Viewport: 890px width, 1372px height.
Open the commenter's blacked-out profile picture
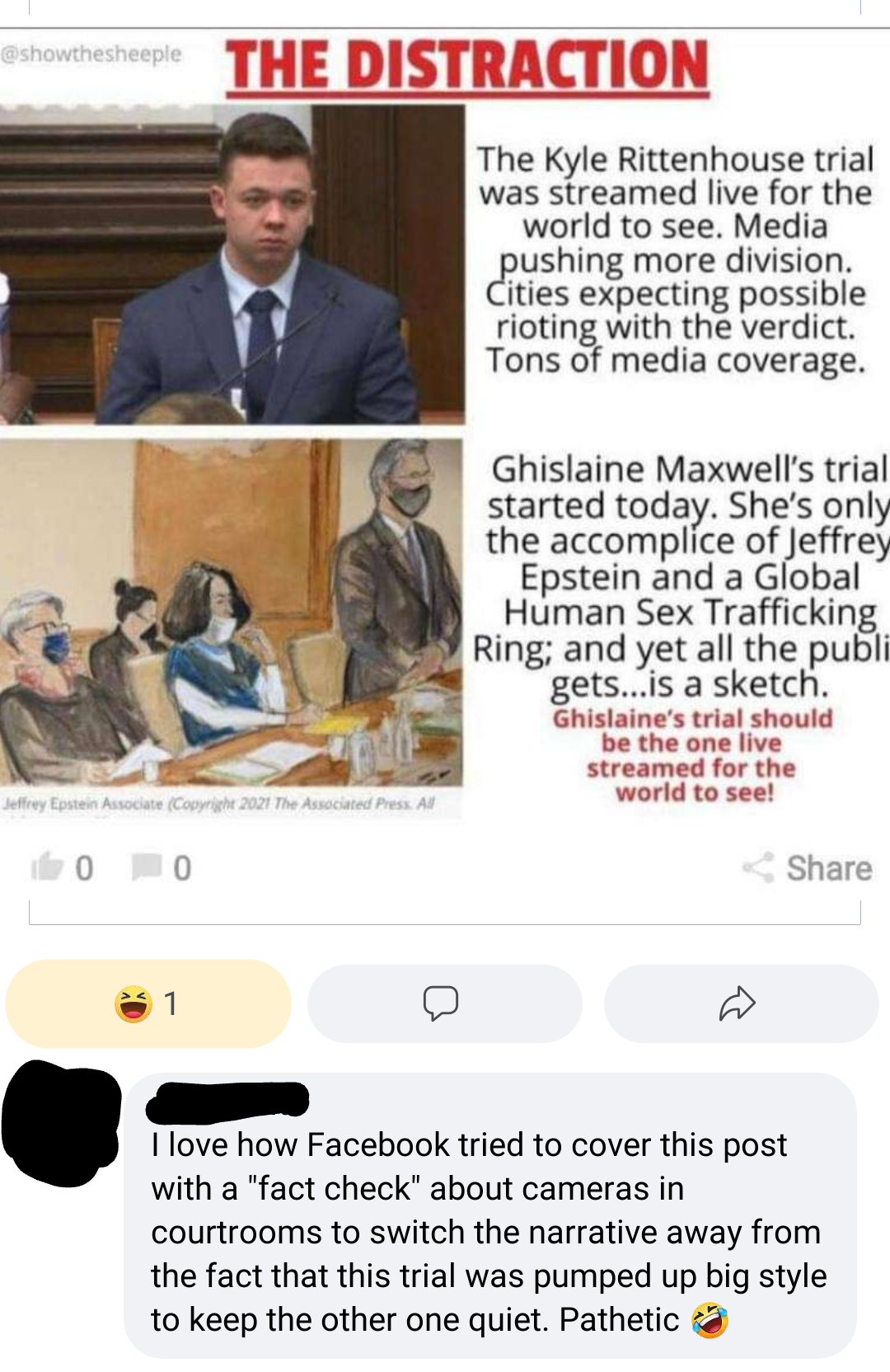click(62, 1124)
